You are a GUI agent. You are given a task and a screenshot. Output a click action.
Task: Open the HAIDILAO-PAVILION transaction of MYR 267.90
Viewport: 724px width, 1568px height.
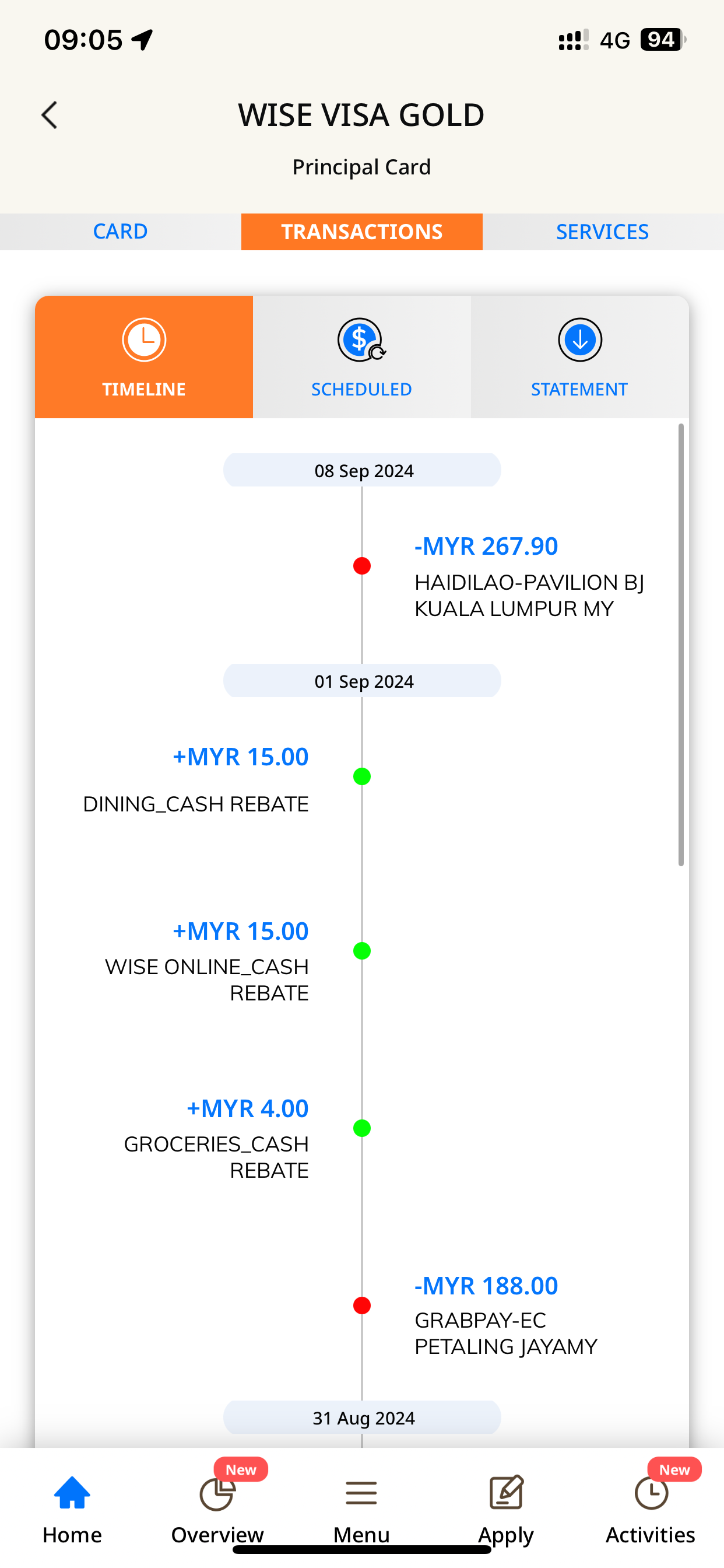529,576
